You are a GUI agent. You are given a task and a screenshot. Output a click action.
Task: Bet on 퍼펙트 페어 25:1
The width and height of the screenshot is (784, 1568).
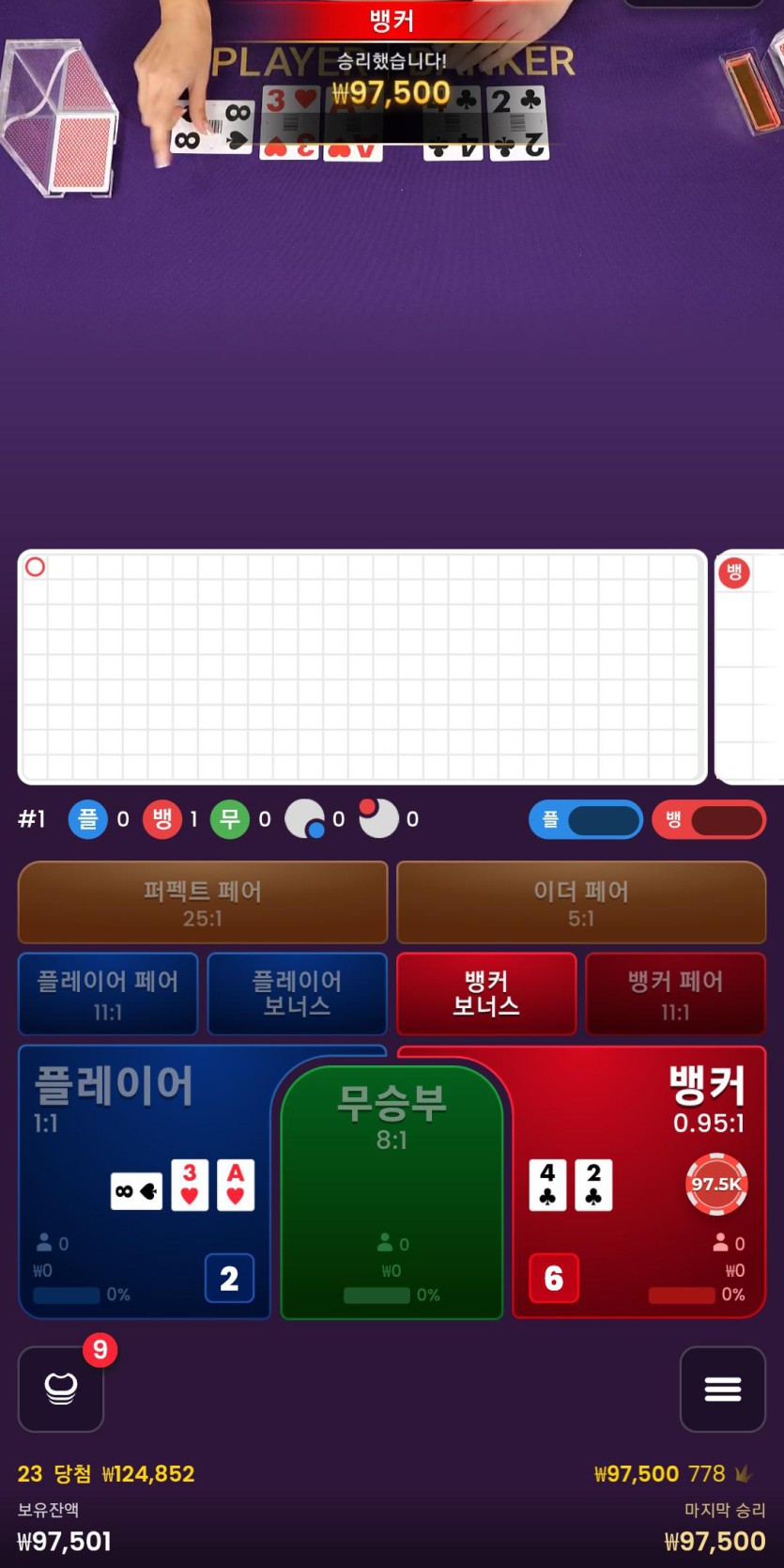coord(203,902)
